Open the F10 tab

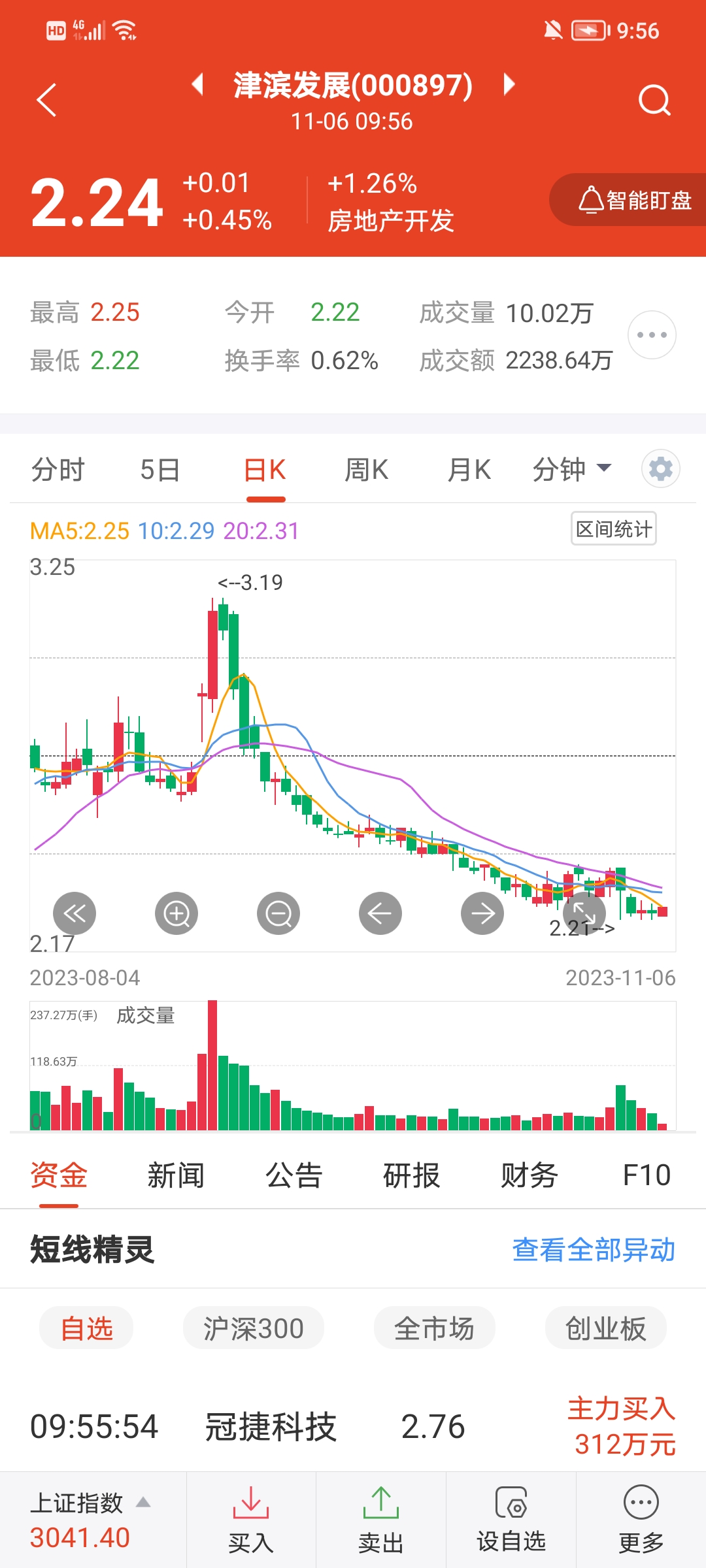646,1175
